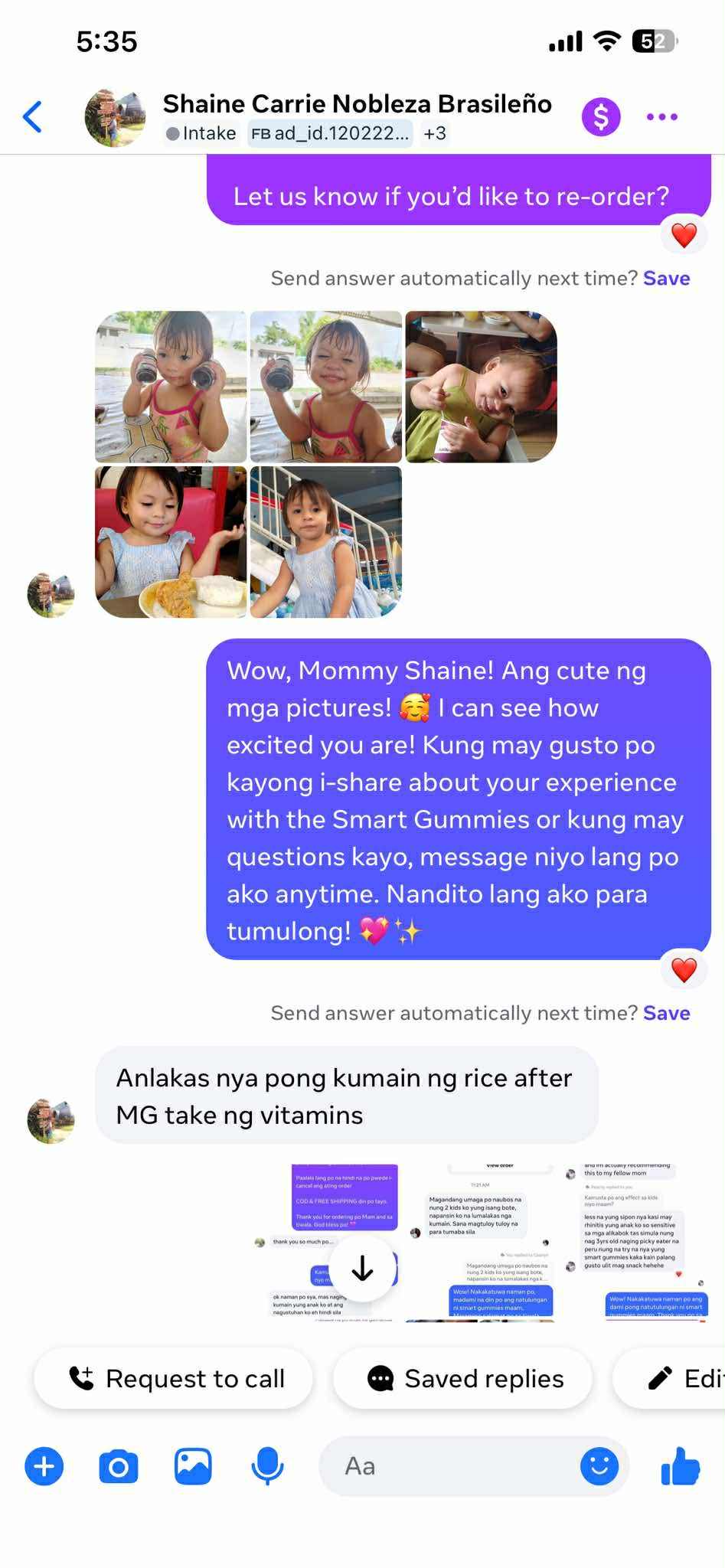Show the +3 additional labels

tap(435, 133)
